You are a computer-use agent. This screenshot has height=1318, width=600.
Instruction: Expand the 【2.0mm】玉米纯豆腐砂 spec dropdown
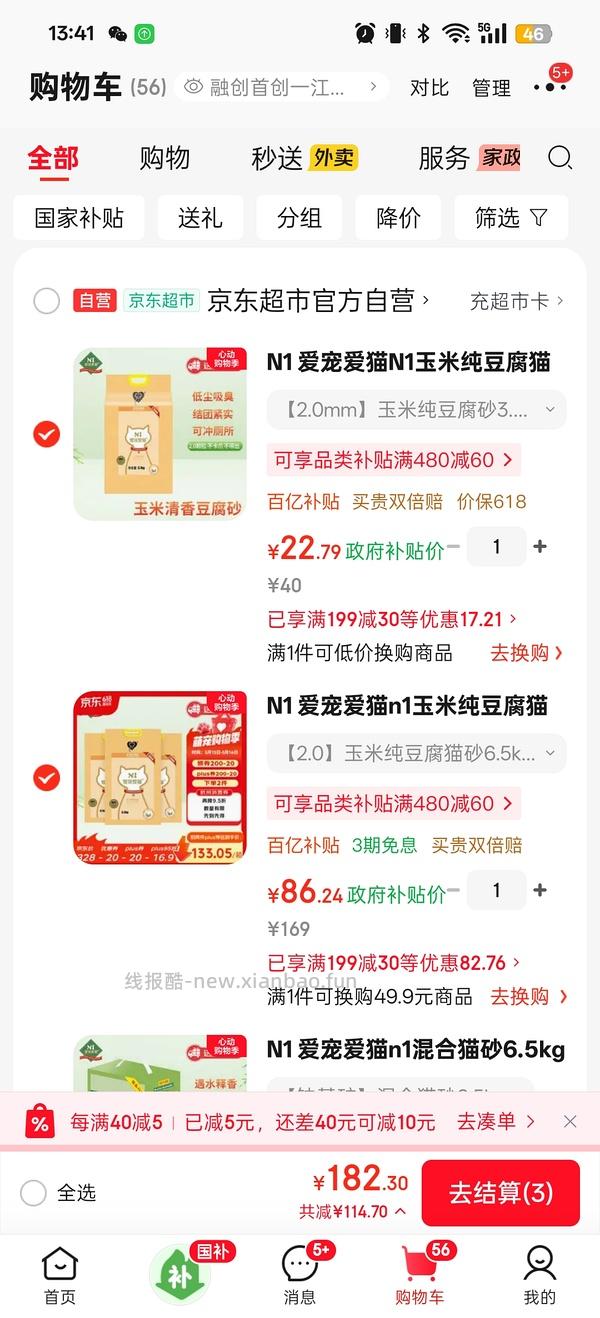click(x=416, y=410)
